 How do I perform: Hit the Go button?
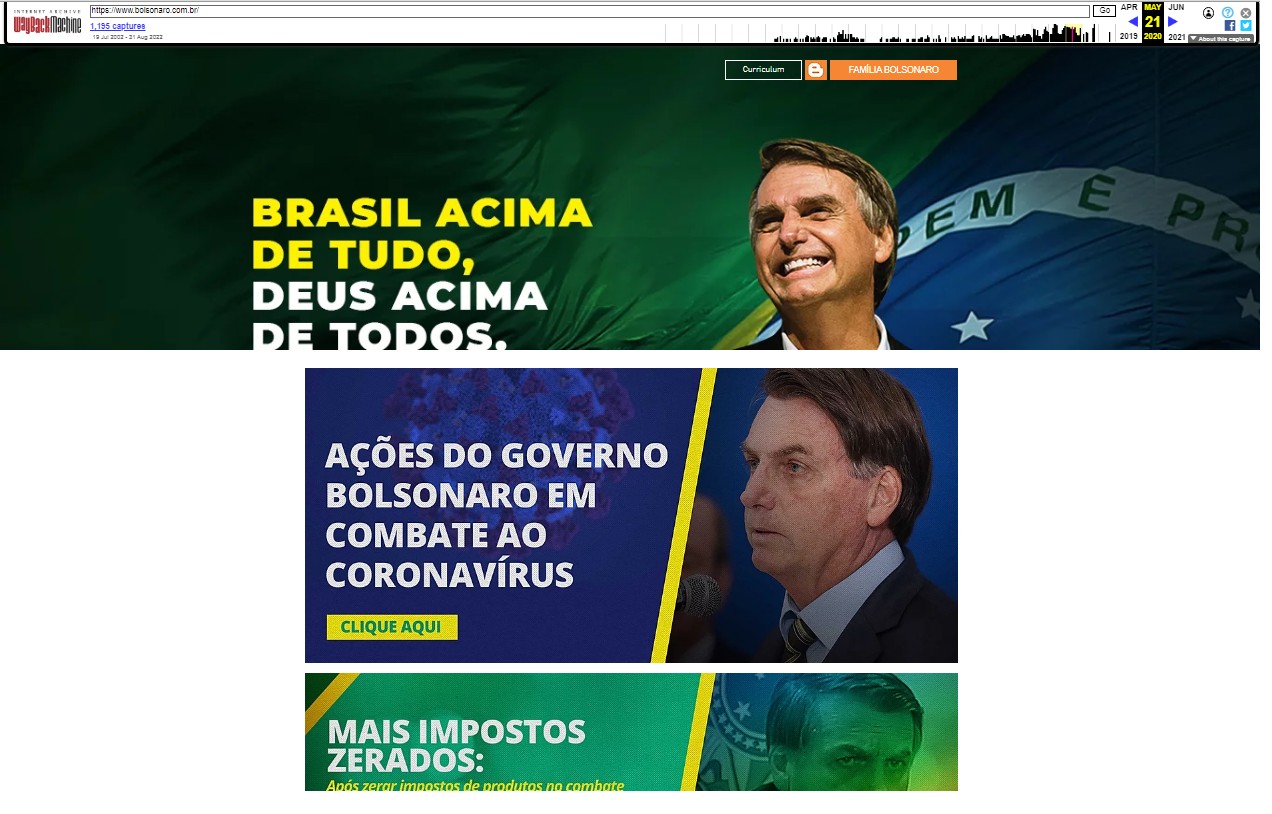point(1104,11)
